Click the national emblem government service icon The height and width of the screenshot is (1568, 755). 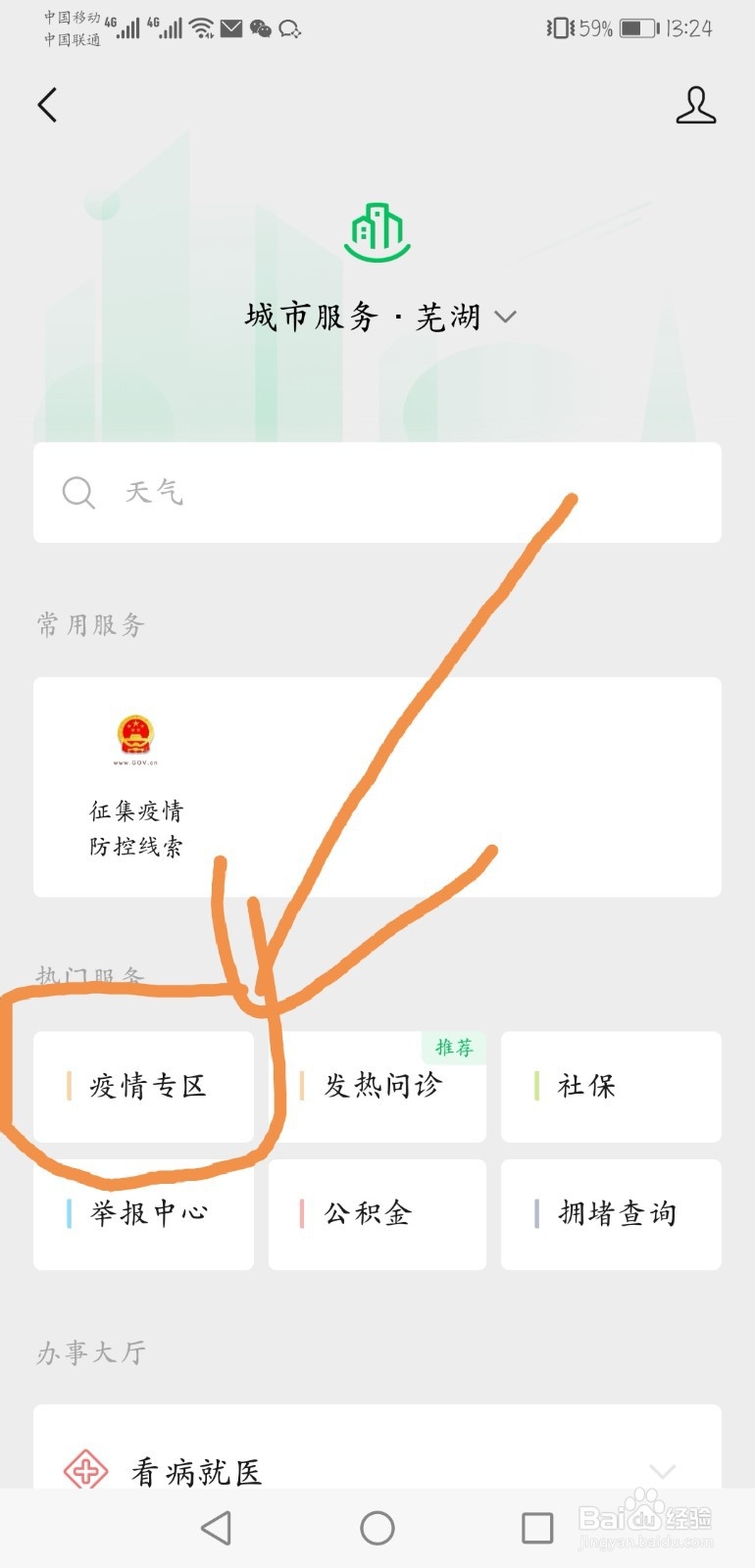[x=134, y=738]
